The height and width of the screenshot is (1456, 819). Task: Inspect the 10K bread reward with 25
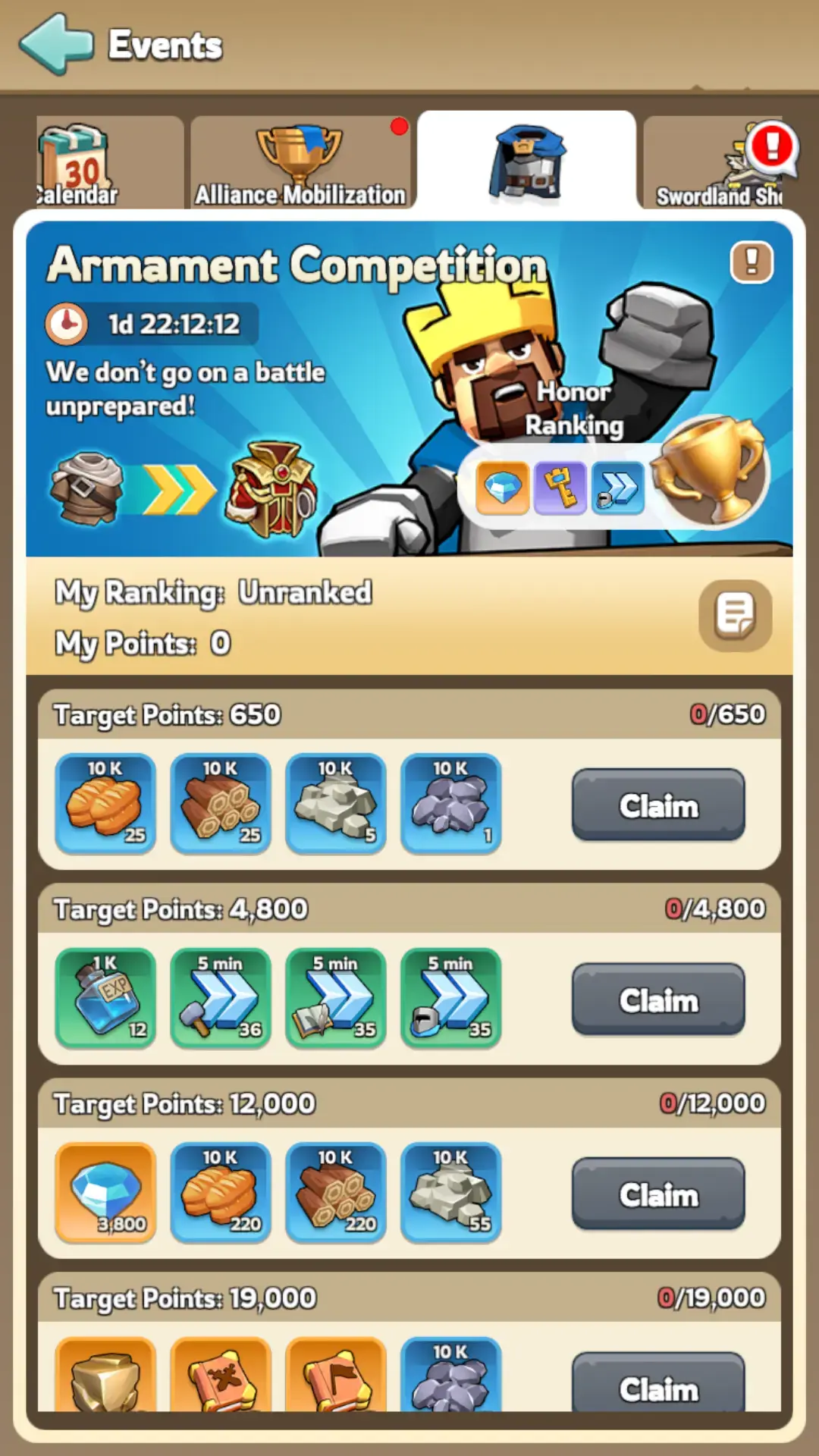pyautogui.click(x=105, y=804)
